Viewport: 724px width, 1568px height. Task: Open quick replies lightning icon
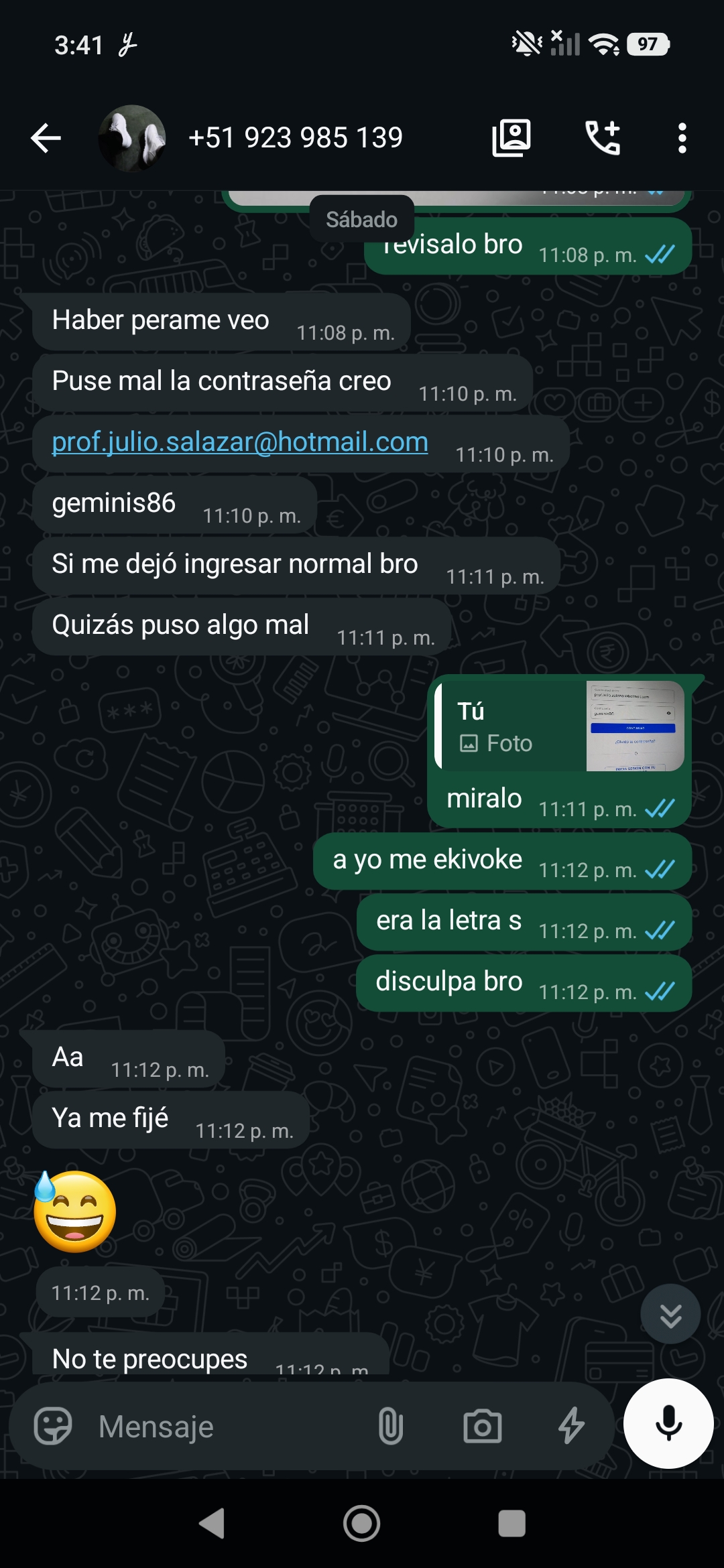tap(572, 1426)
